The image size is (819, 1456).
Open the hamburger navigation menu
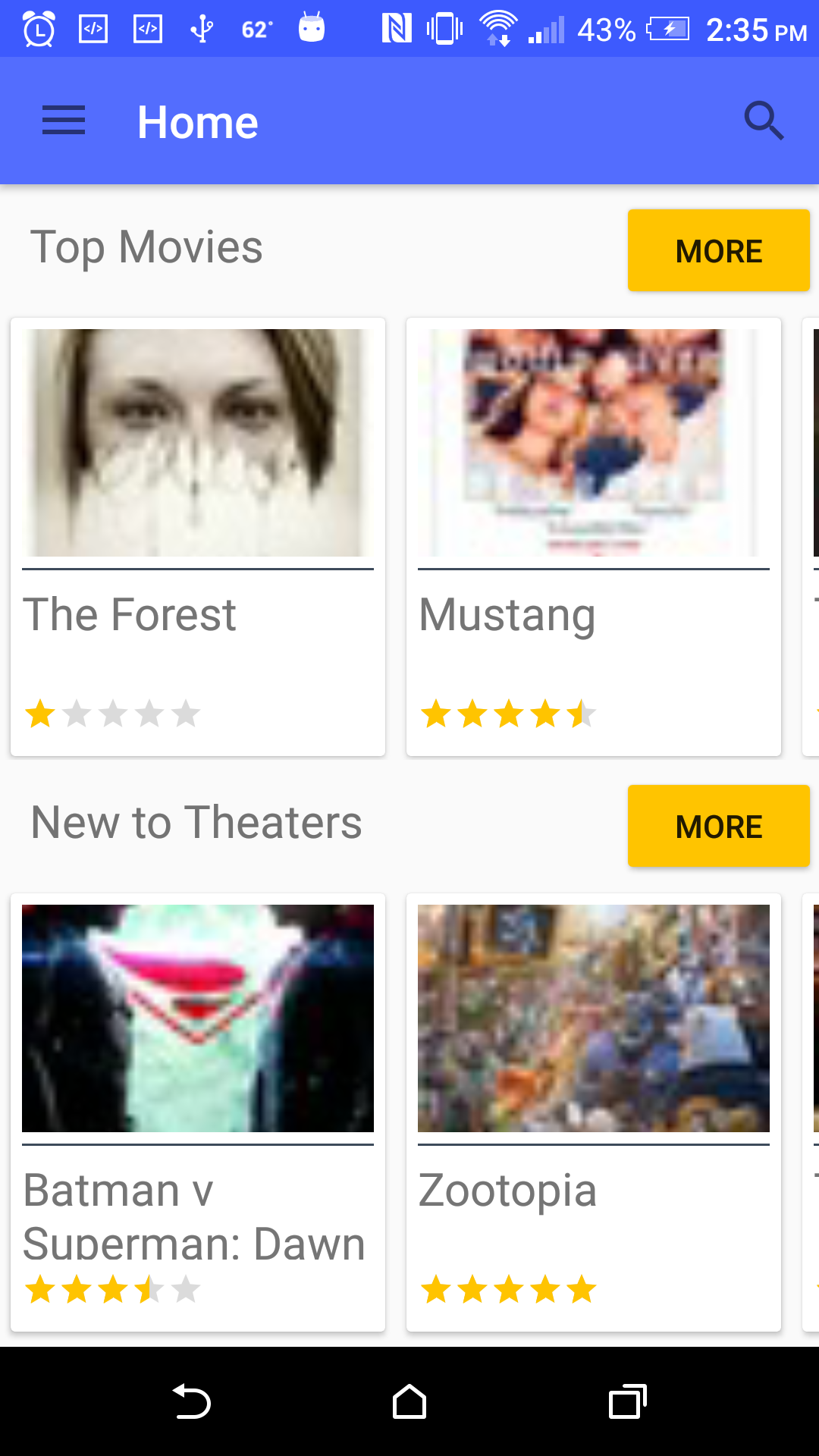[64, 121]
